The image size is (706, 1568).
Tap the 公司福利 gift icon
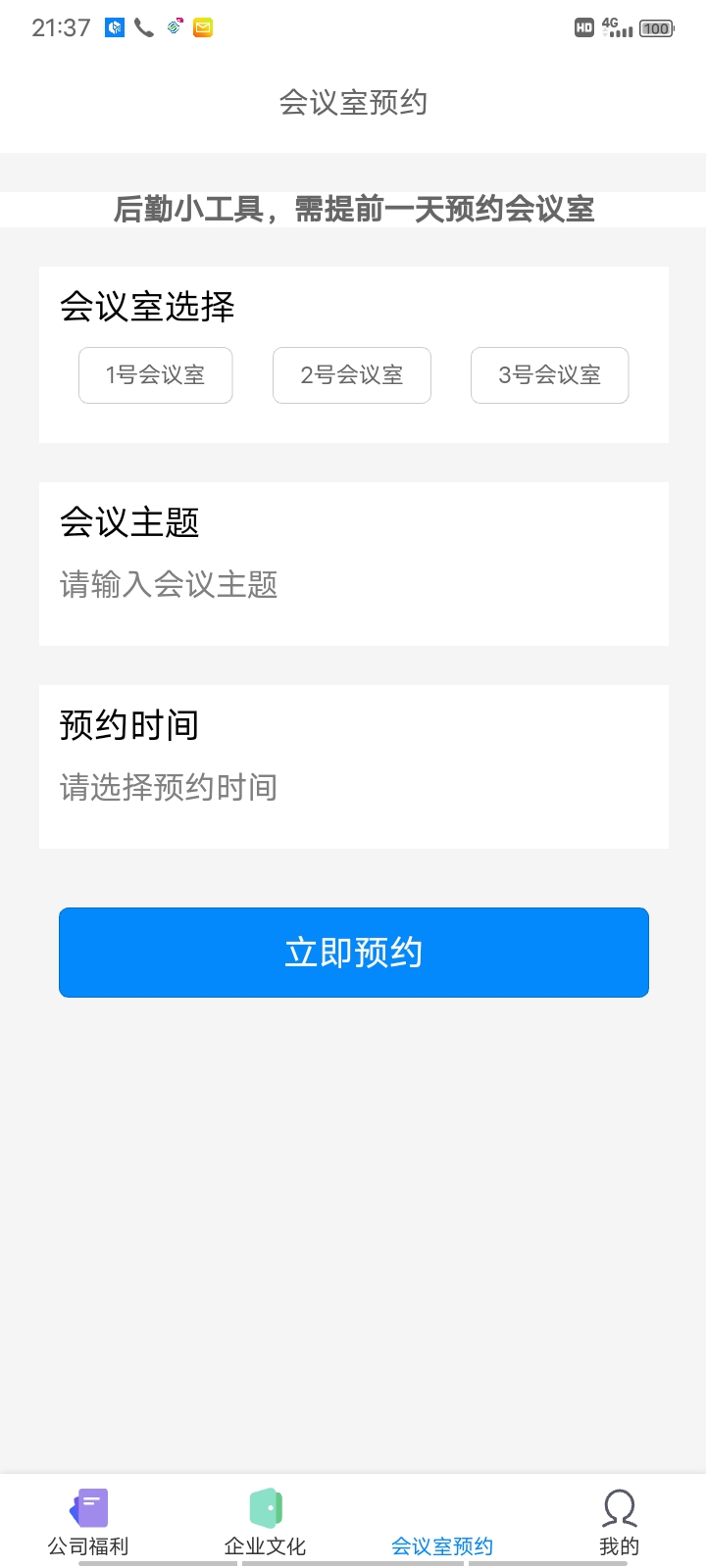tap(89, 1508)
